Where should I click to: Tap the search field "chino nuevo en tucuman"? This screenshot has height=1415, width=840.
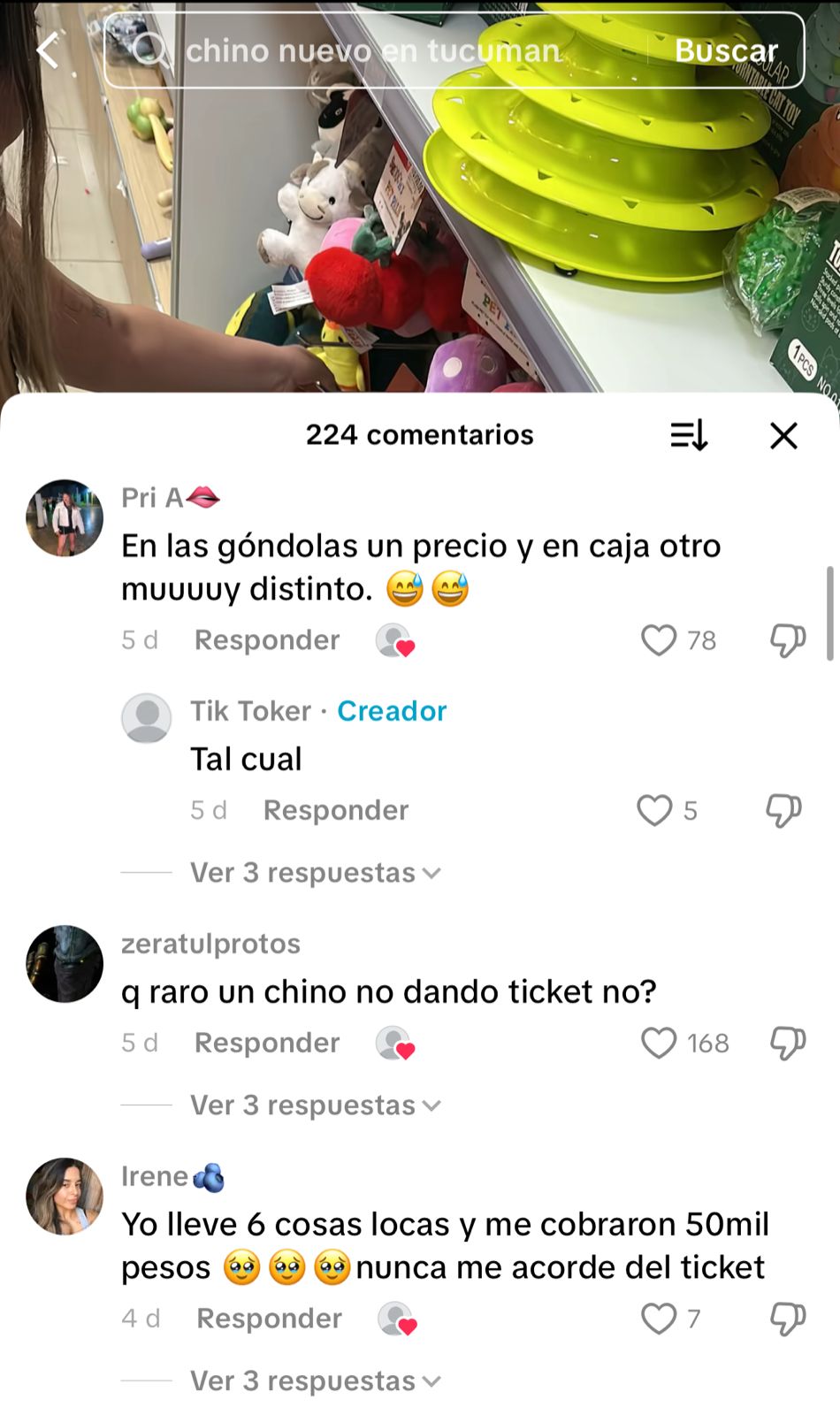coord(373,50)
